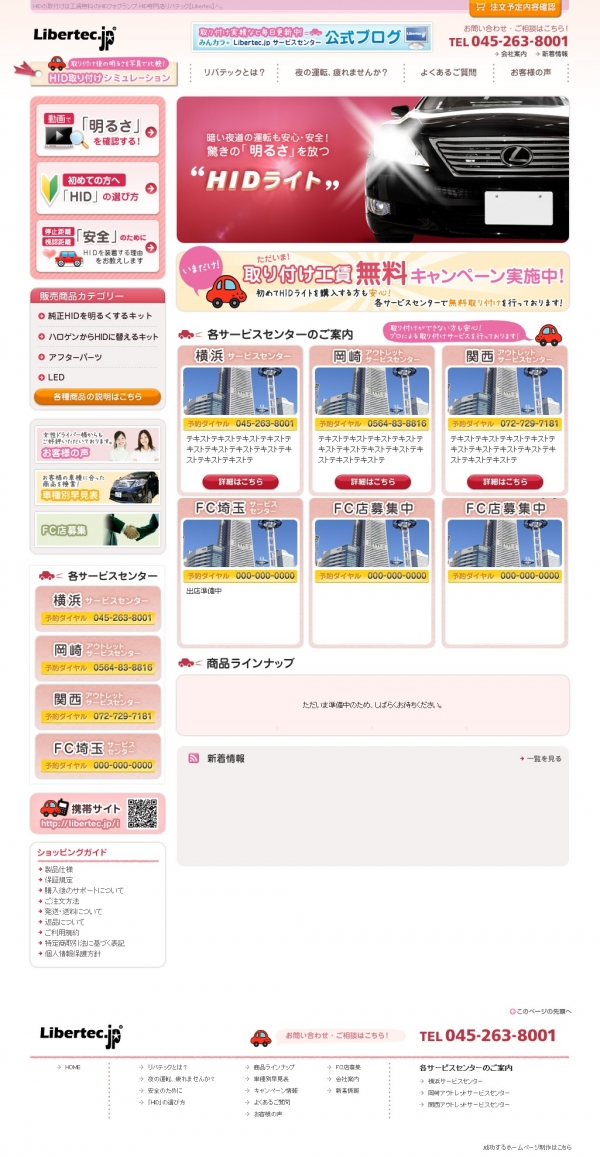Open 岡崎アウトレット card in the sidebar
The image size is (600, 1157).
[97, 657]
